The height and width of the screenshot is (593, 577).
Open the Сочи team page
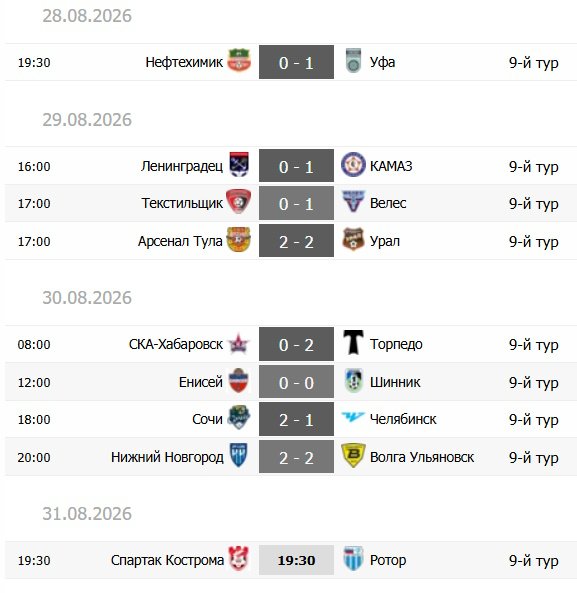pyautogui.click(x=207, y=419)
